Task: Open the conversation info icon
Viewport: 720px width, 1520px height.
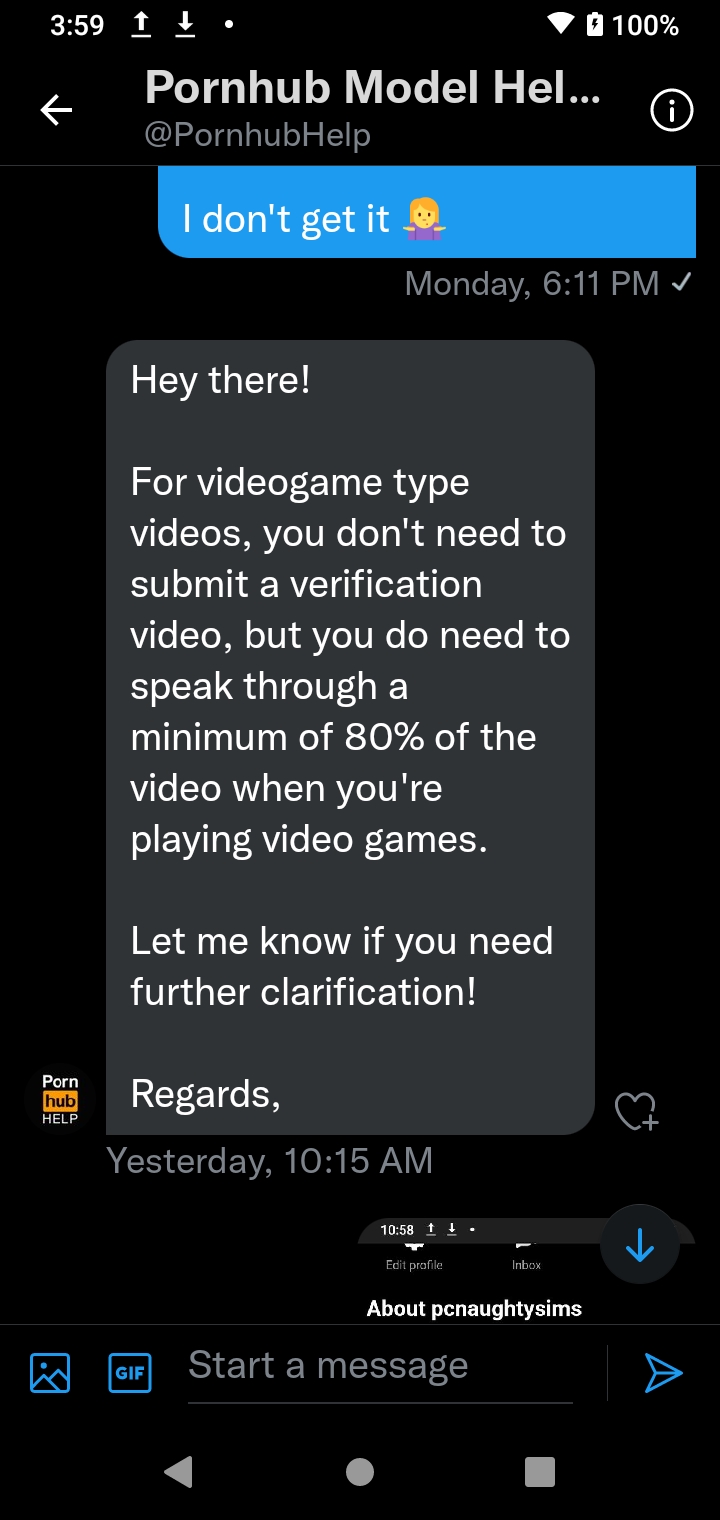Action: click(x=671, y=110)
